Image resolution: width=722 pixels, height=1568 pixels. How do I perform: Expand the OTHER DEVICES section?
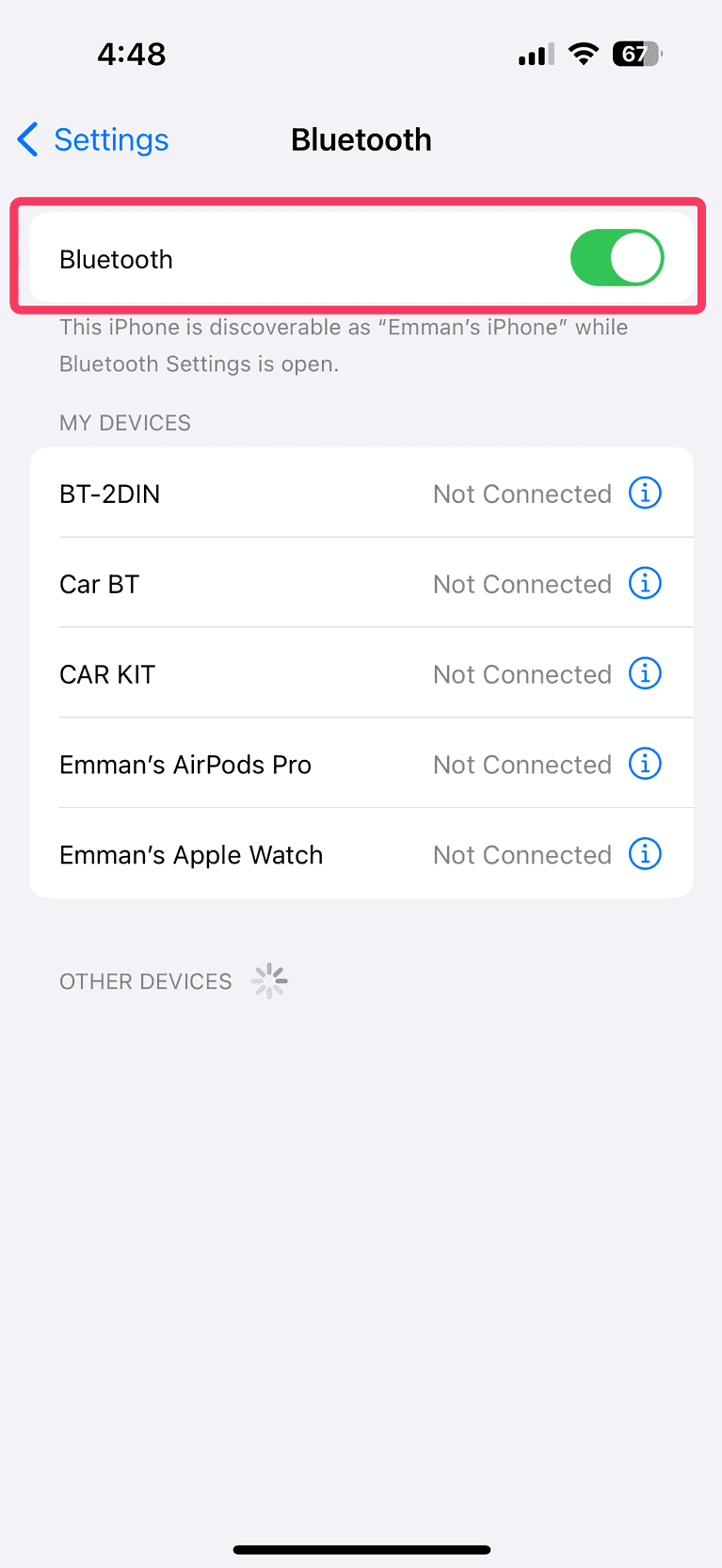click(145, 980)
